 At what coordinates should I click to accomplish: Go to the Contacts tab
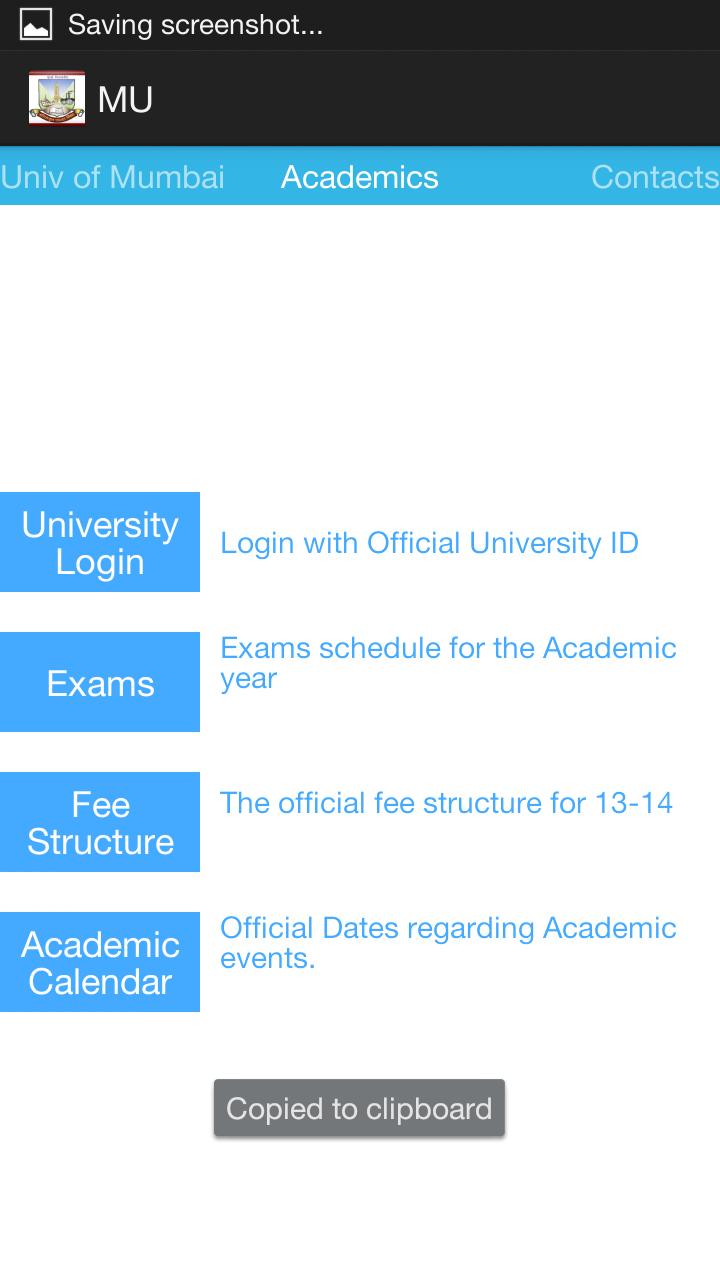[654, 177]
